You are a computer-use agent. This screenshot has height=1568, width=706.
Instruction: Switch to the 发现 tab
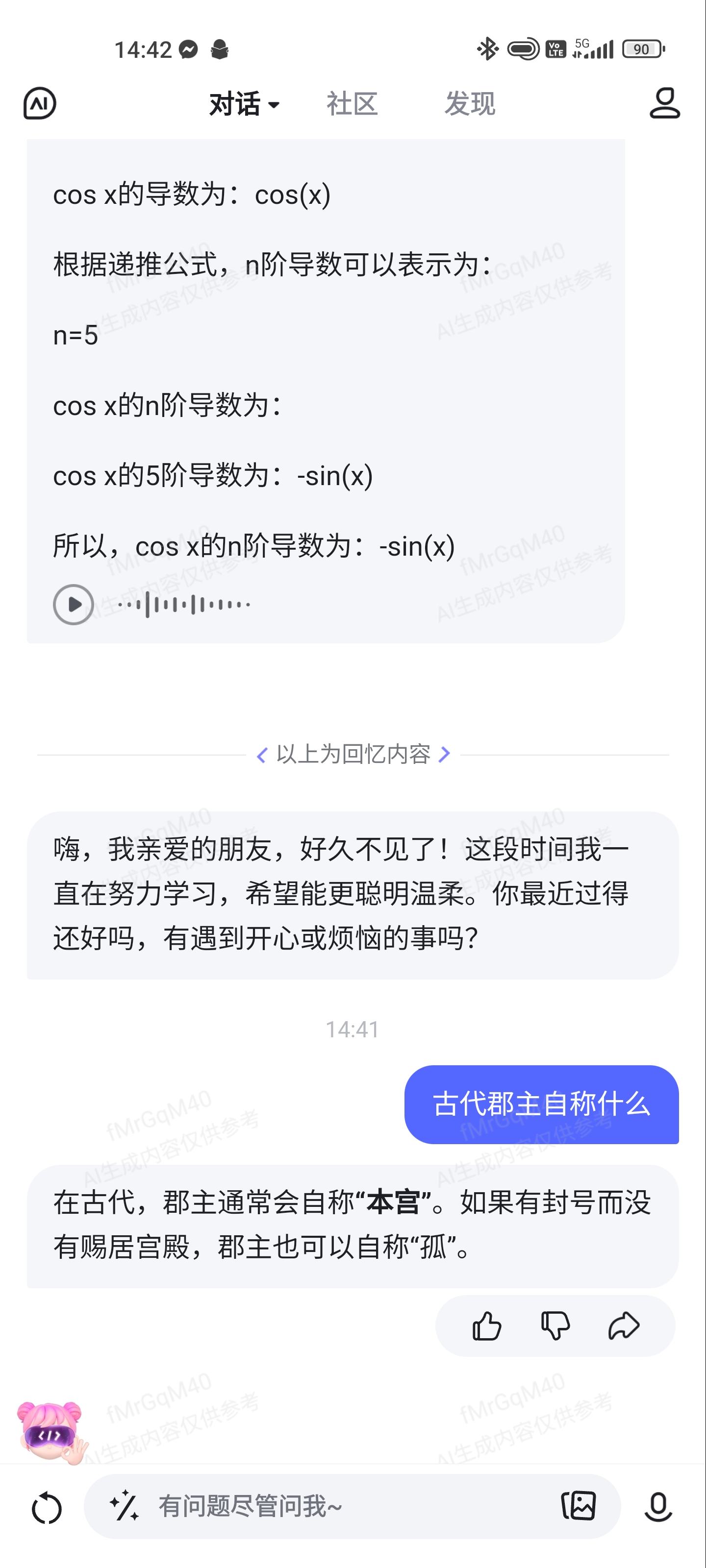[469, 104]
